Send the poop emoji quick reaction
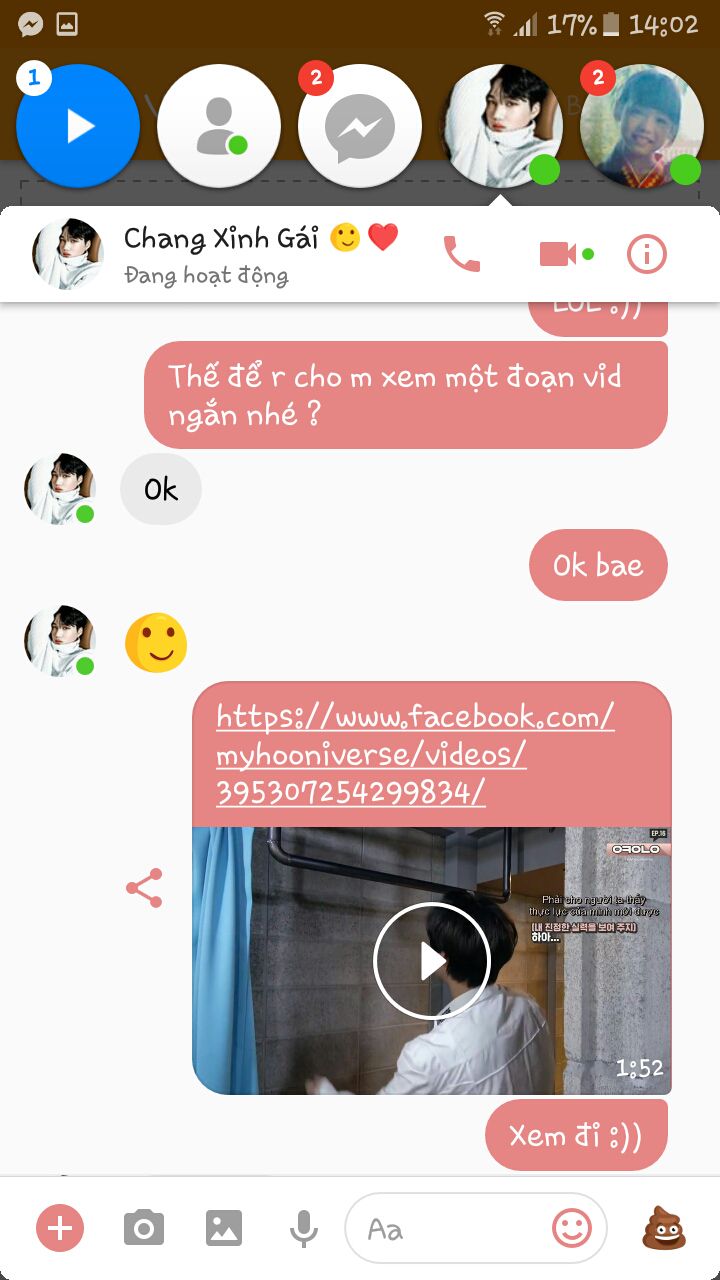Image resolution: width=720 pixels, height=1280 pixels. tap(663, 1227)
